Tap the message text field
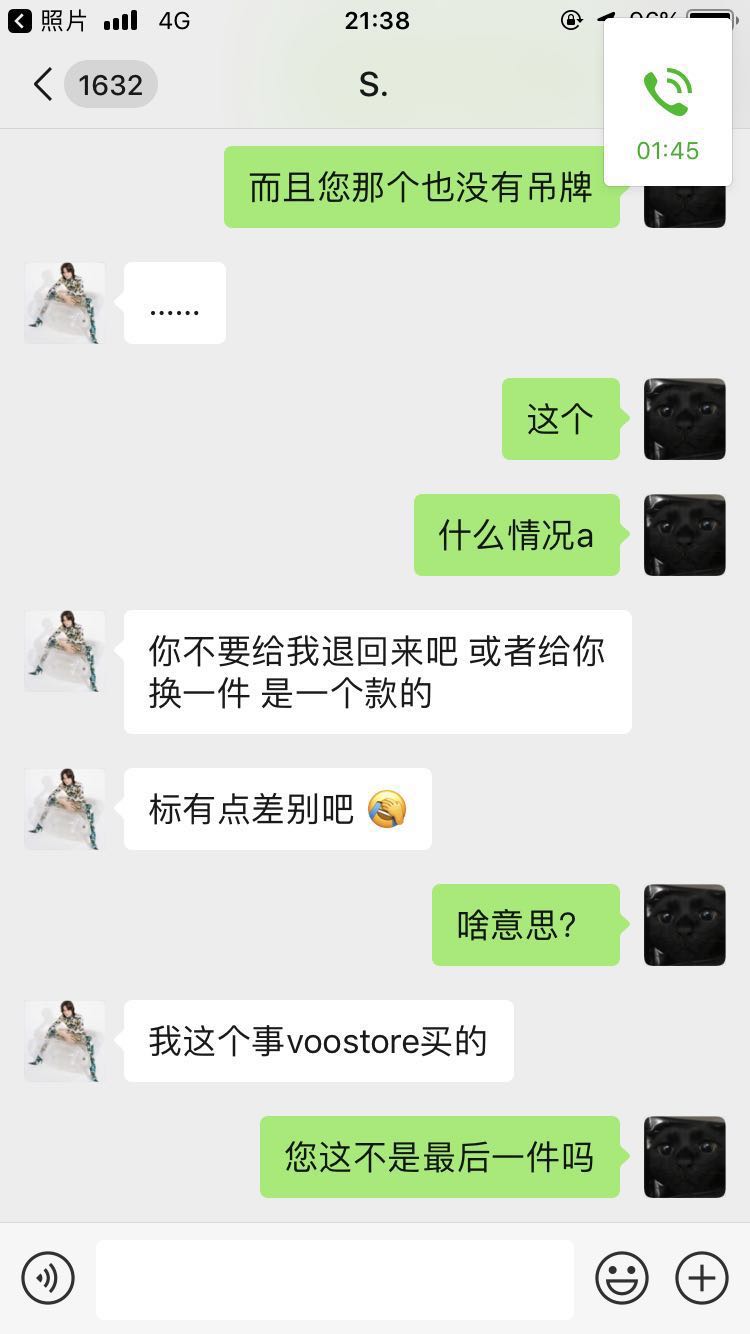750x1334 pixels. click(x=335, y=1279)
